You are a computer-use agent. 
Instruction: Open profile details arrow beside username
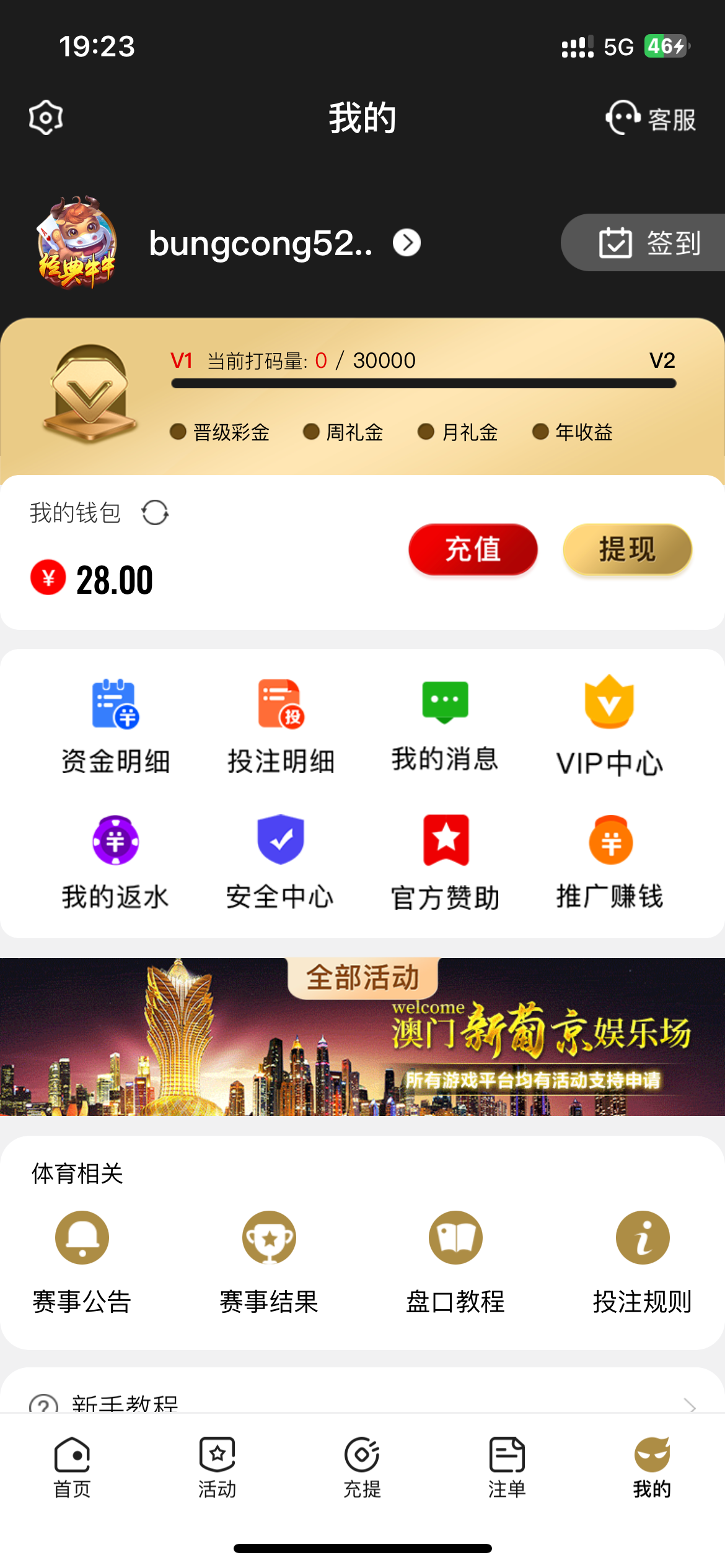tap(406, 243)
